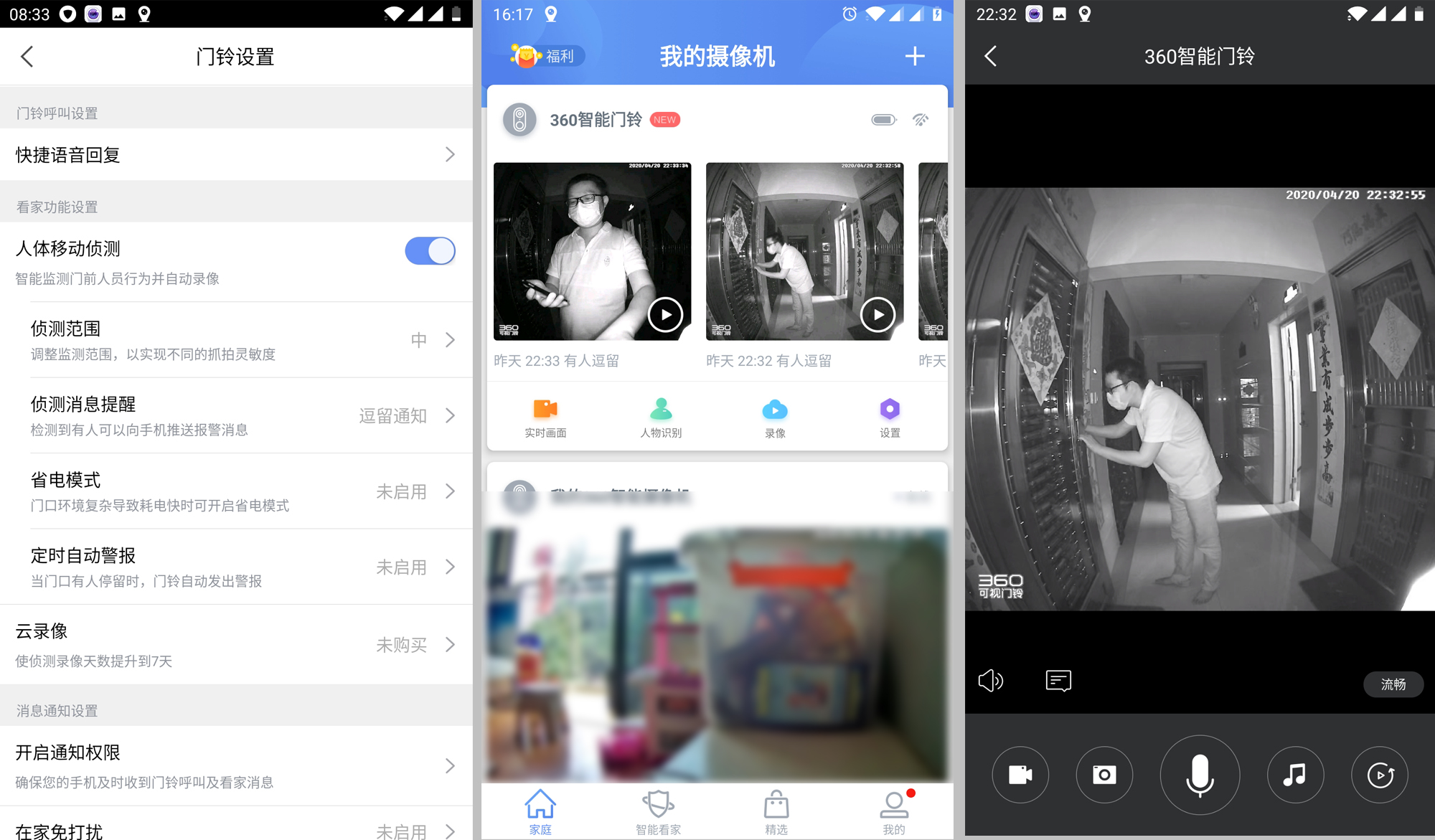Open 录像 recordings
Screen dimensions: 1435x840
(775, 417)
